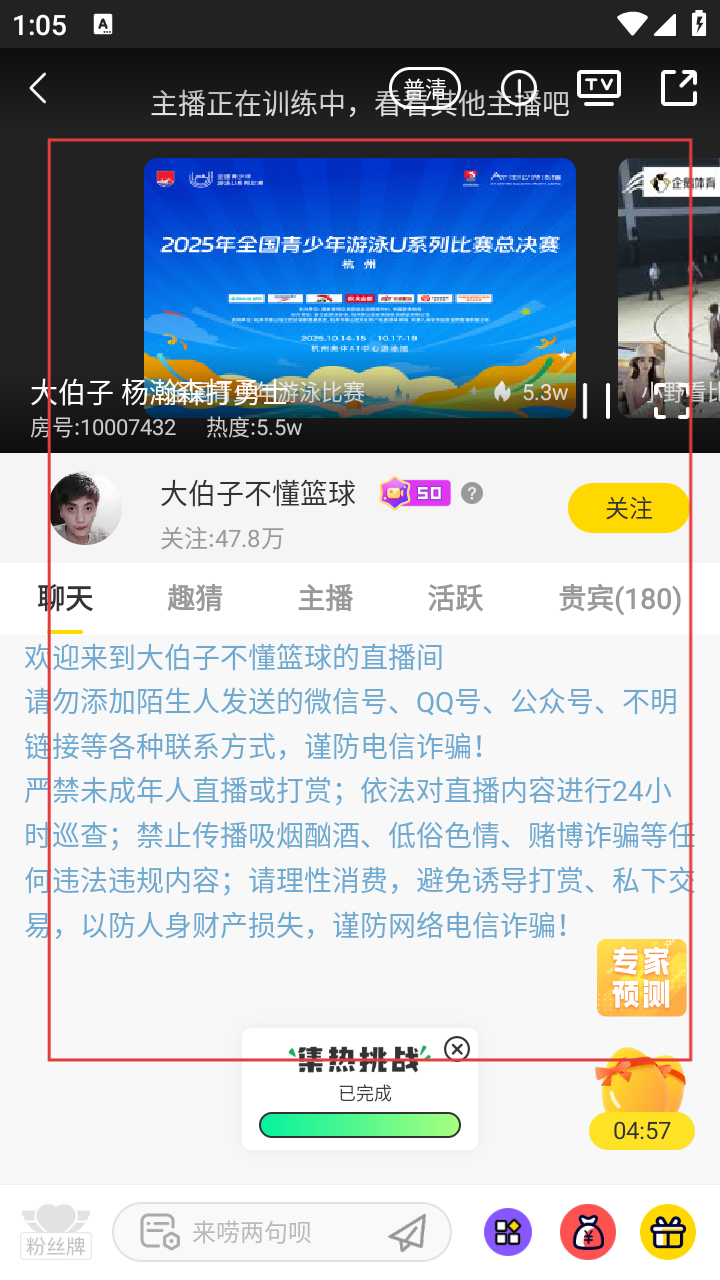The width and height of the screenshot is (720, 1280).
Task: Open the 粉丝牌 fan badge
Action: (57, 1232)
